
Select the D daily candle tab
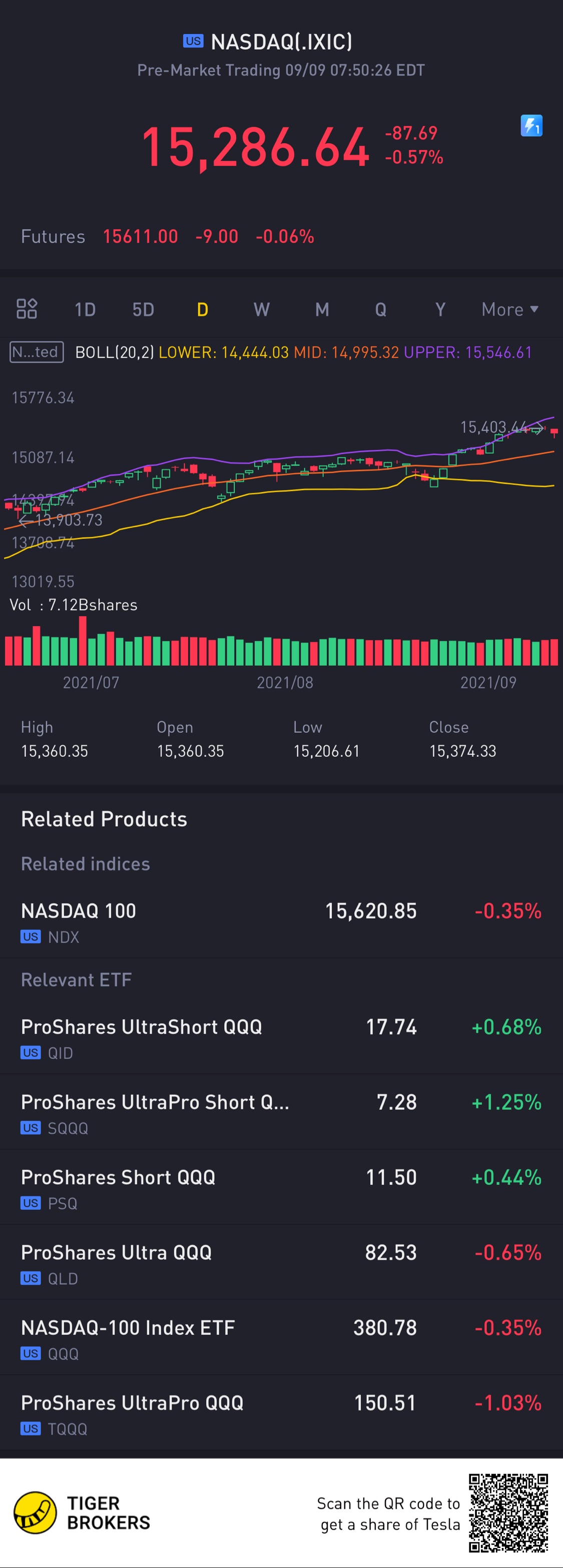point(203,310)
